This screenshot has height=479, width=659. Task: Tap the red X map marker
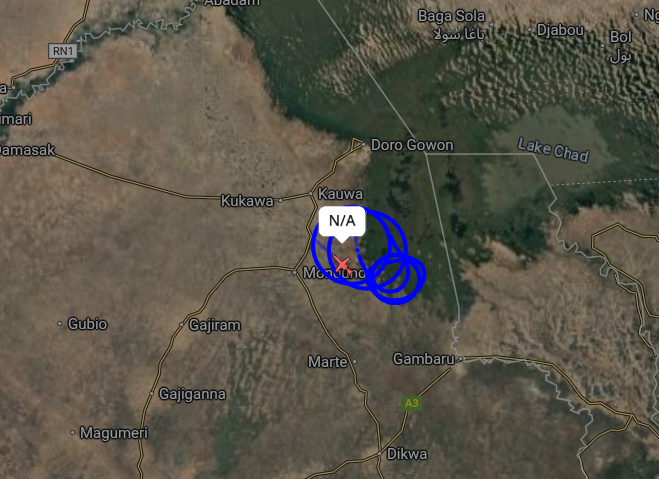[x=342, y=265]
